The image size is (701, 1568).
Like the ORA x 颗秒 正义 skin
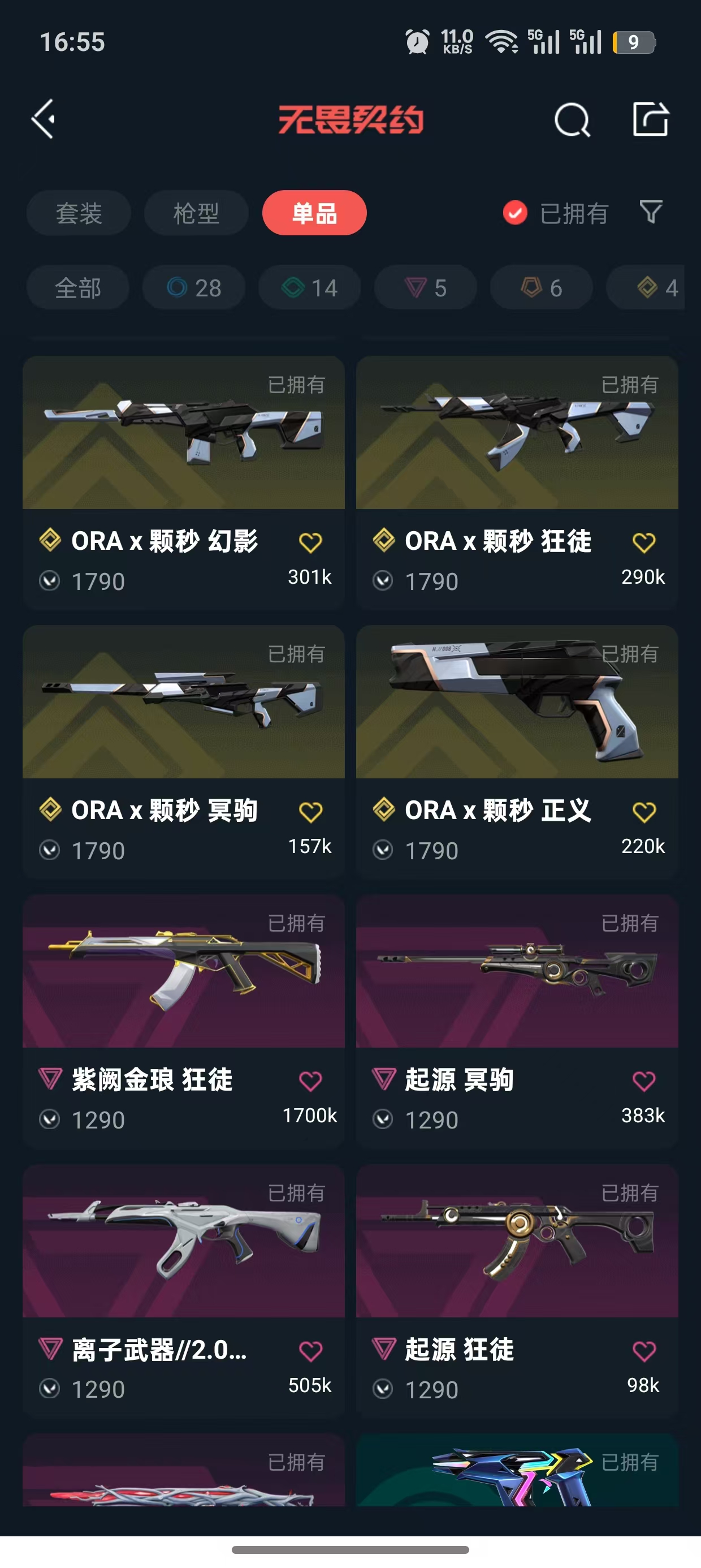coord(643,812)
